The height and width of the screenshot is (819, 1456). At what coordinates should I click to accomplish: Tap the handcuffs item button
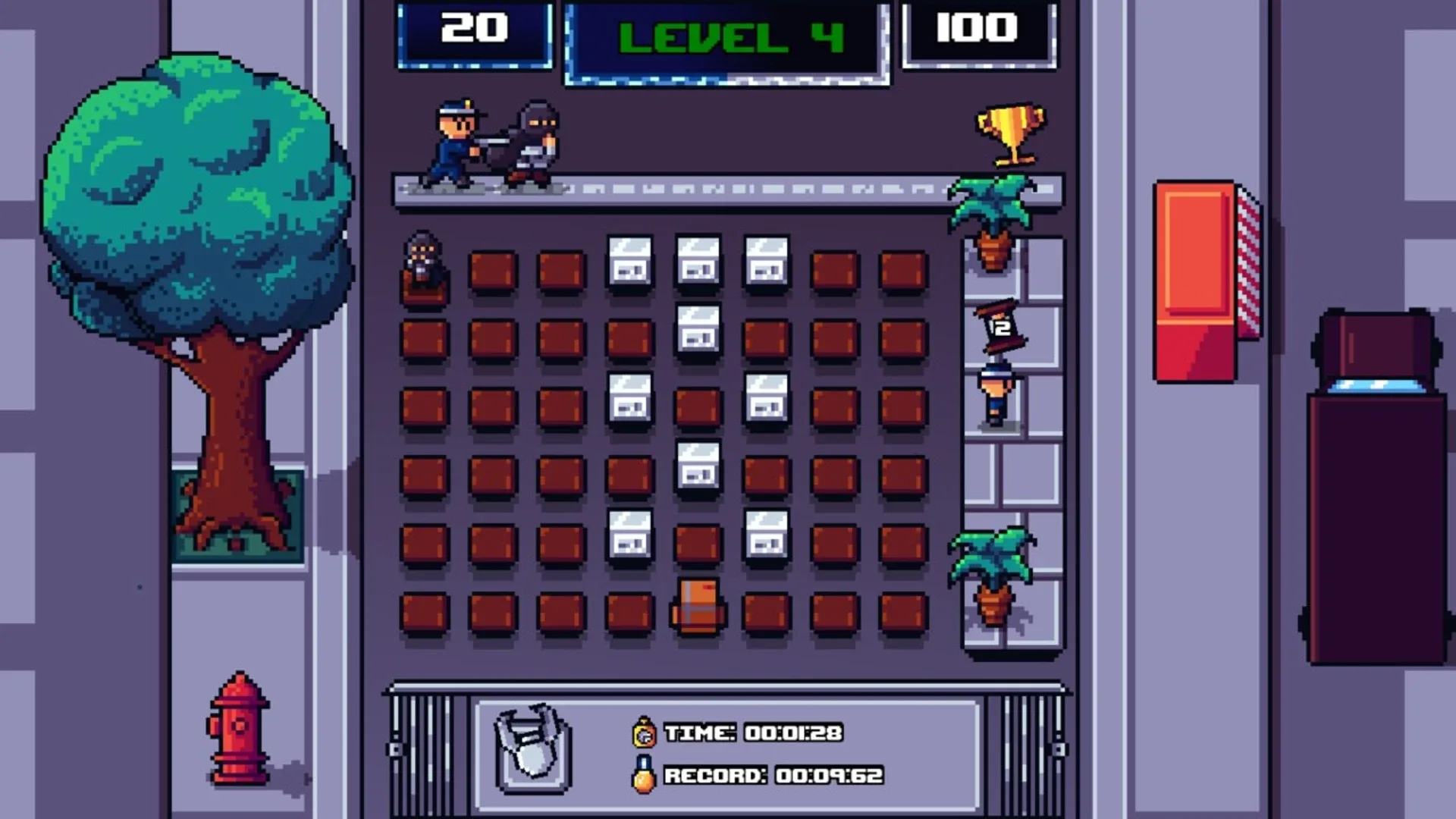(x=532, y=748)
